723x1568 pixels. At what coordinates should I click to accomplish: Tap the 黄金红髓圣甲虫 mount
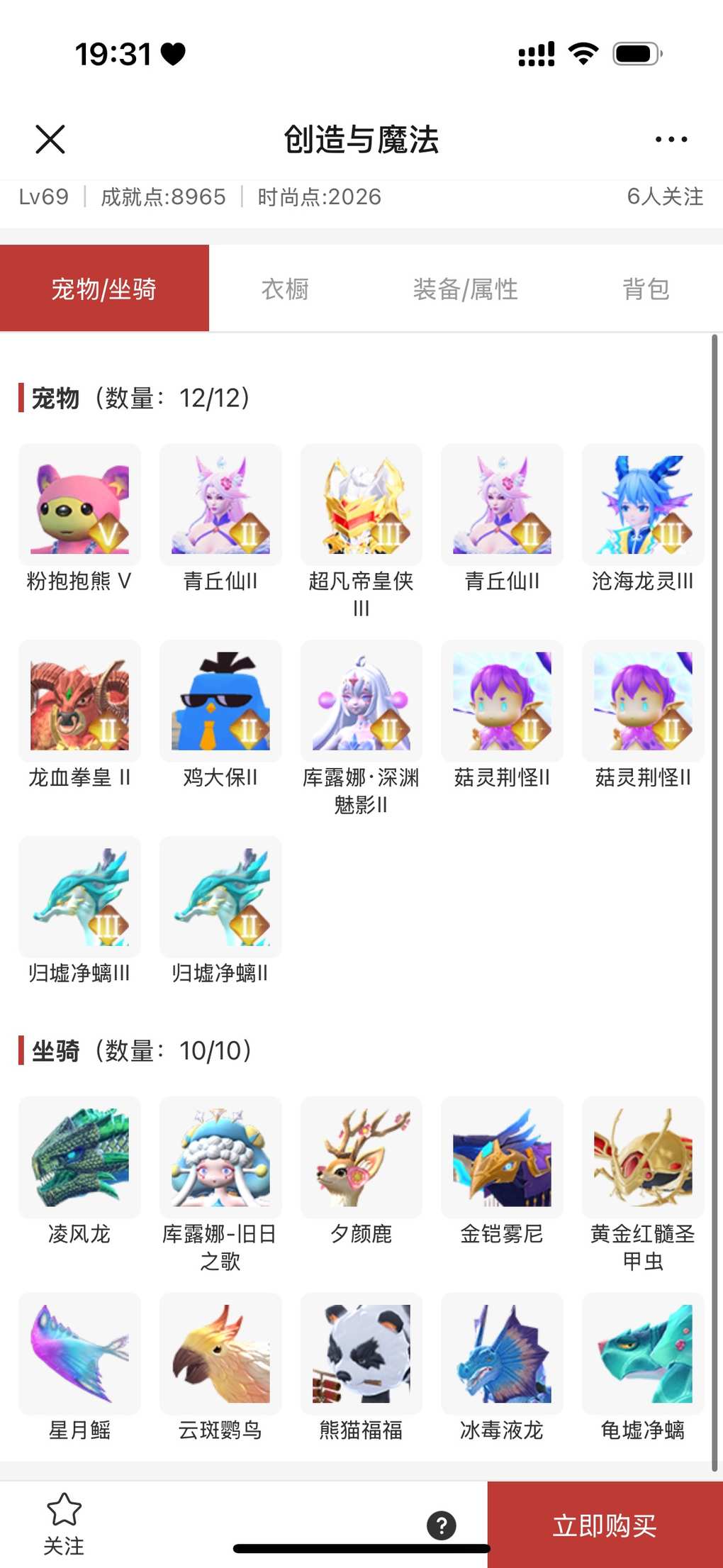point(642,1157)
